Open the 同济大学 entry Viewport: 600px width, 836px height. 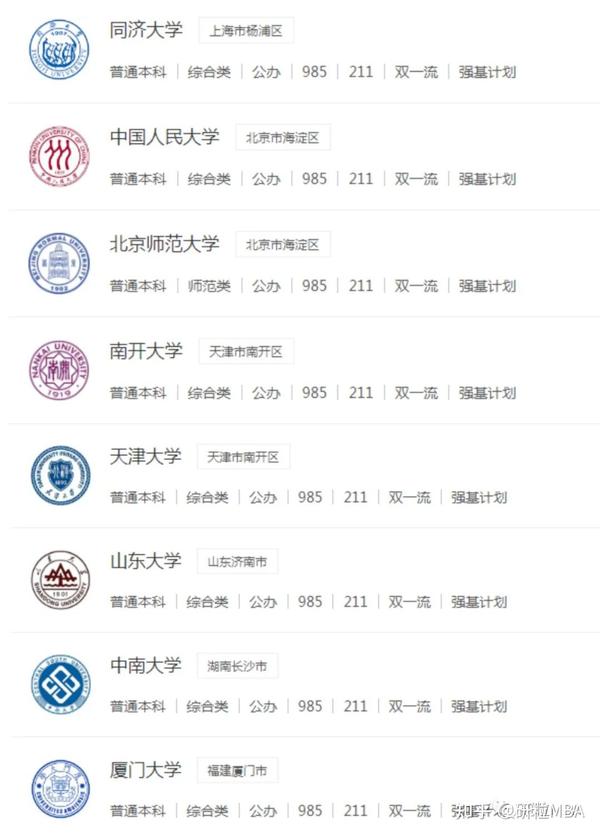[147, 31]
